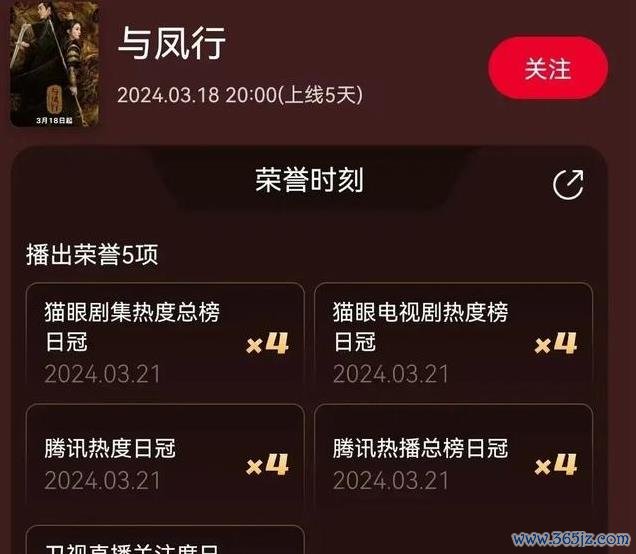Open the 猫眼电视剧热度榜日冠 honor card
Image resolution: width=636 pixels, height=554 pixels.
click(x=453, y=343)
